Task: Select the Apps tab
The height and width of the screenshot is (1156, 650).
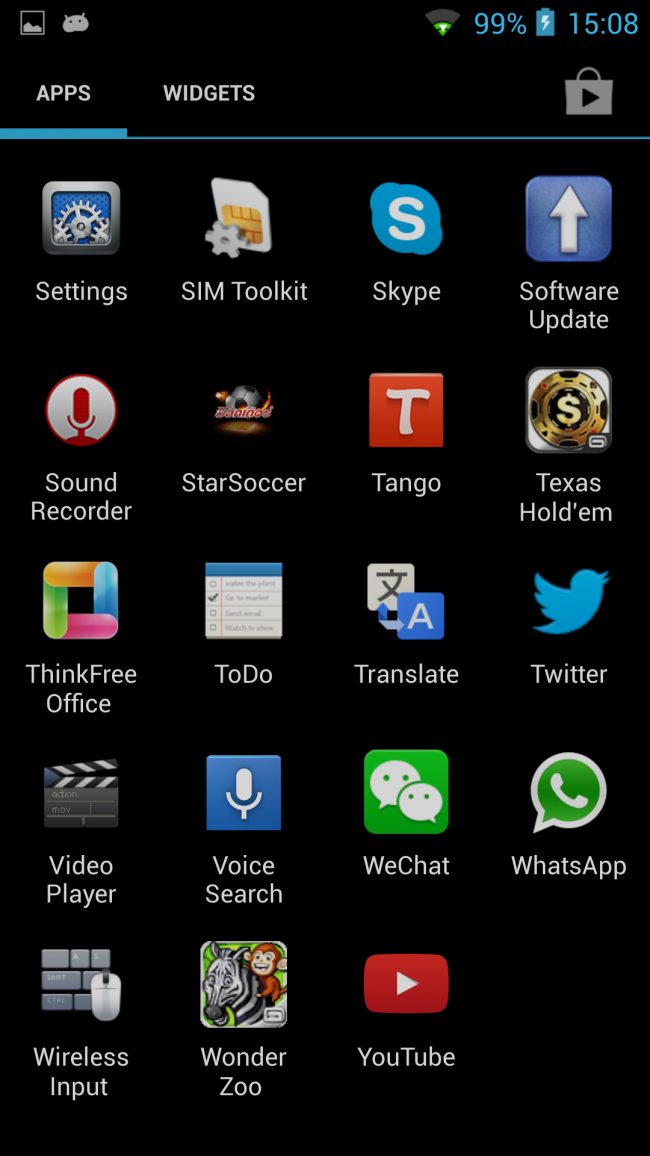Action: click(63, 94)
